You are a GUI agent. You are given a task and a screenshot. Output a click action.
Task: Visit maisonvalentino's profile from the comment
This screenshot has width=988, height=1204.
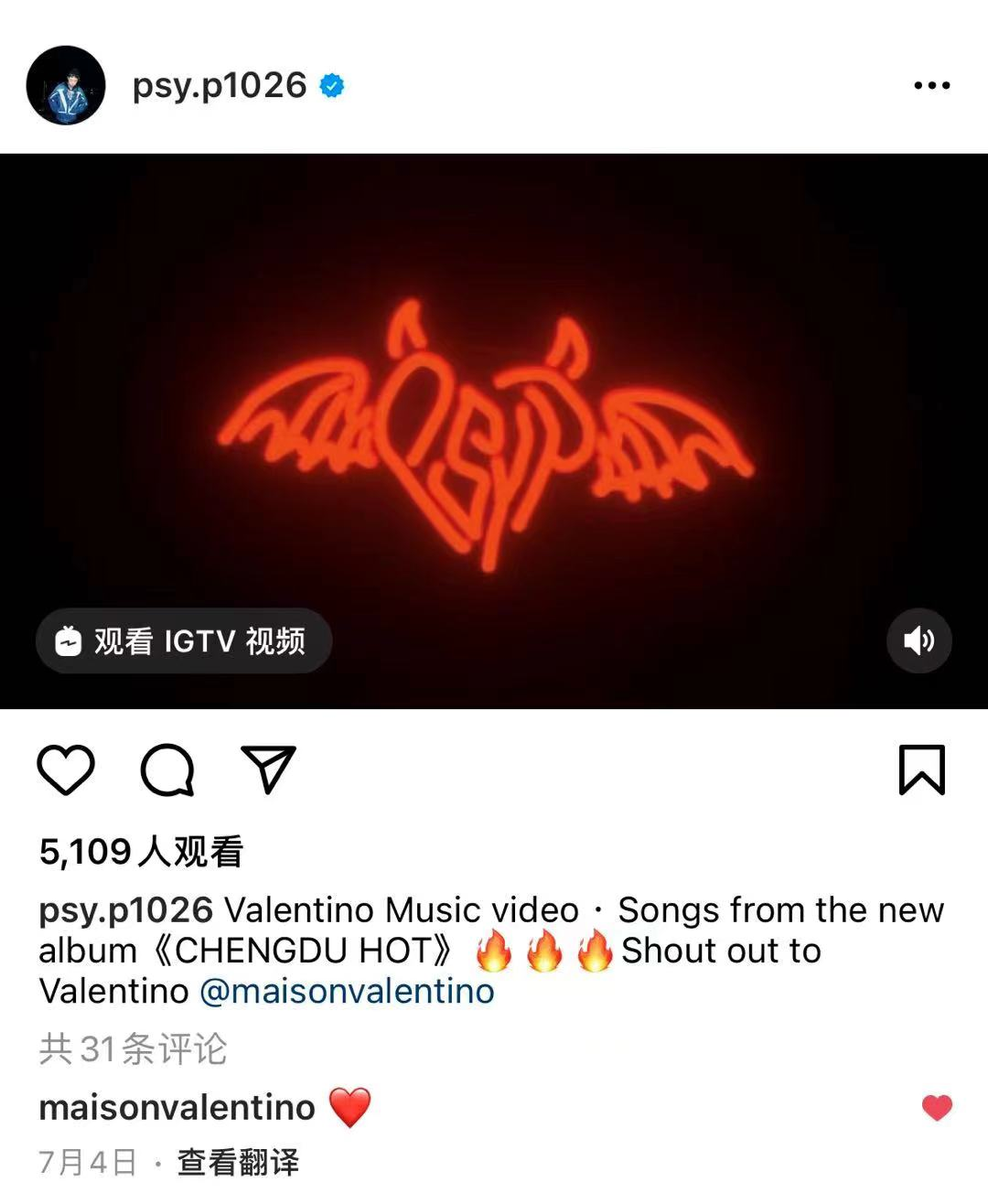coord(177,1107)
